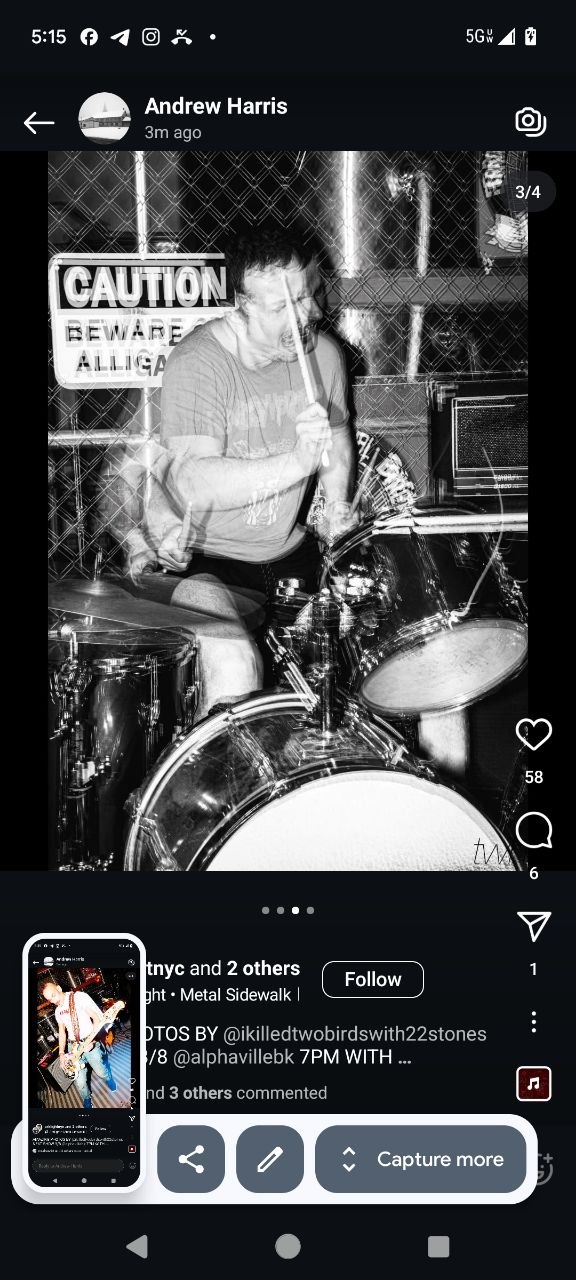Share the captured screenshot
The image size is (576, 1280).
tap(191, 1159)
